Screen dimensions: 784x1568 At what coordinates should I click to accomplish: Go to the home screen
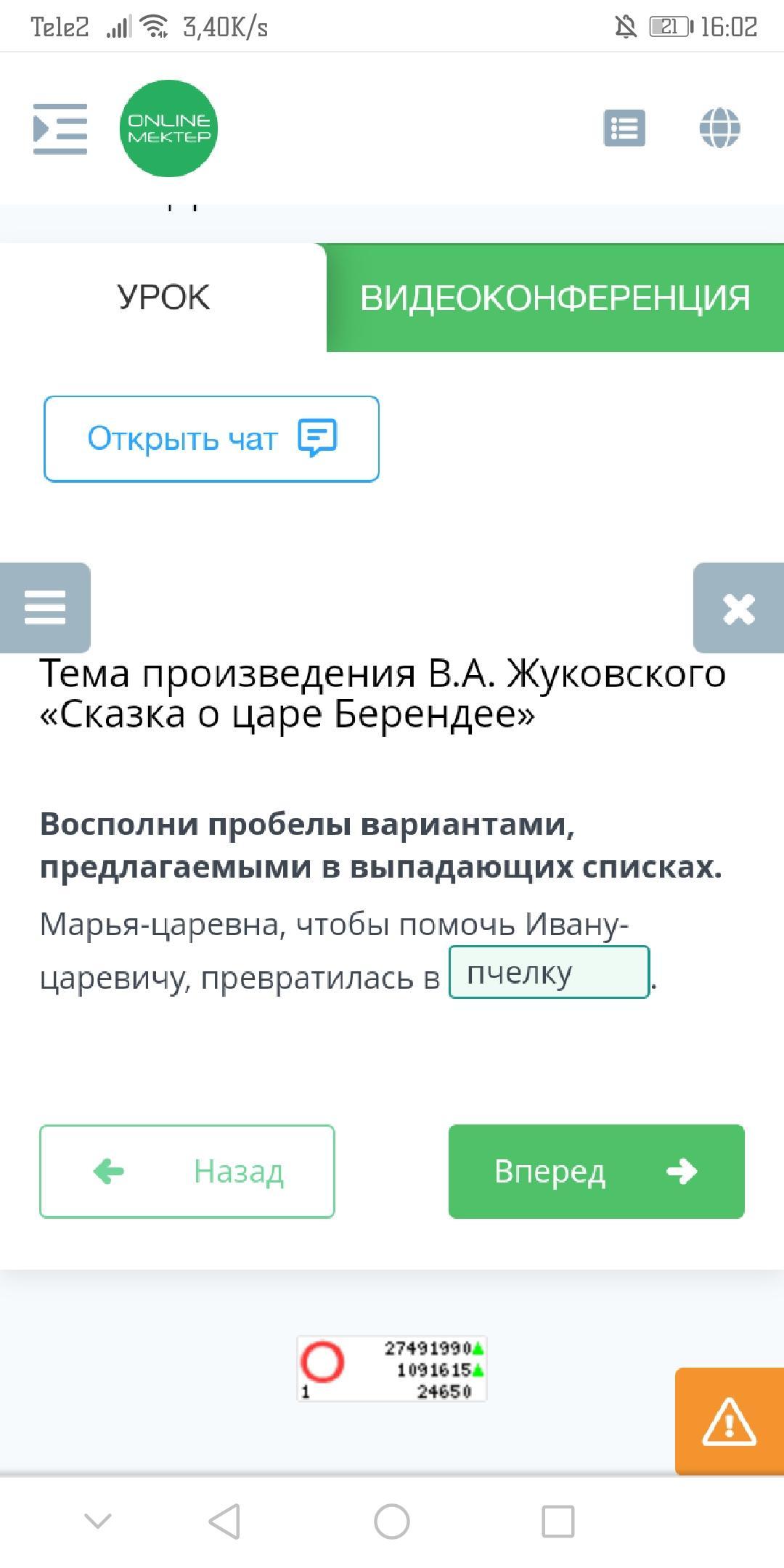[392, 1521]
